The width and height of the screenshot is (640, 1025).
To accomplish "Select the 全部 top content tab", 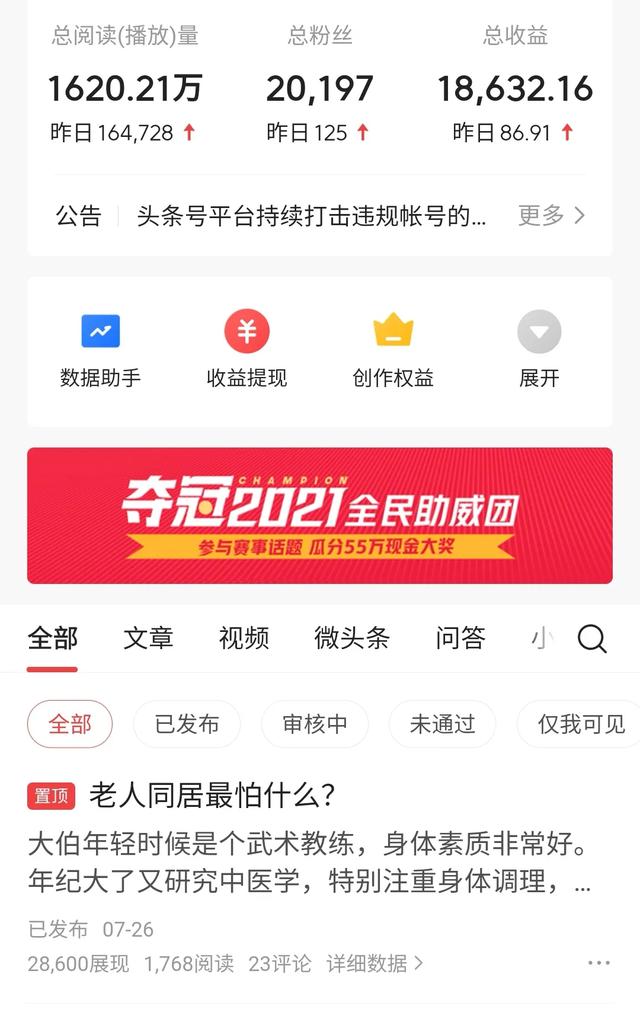I will (x=52, y=638).
